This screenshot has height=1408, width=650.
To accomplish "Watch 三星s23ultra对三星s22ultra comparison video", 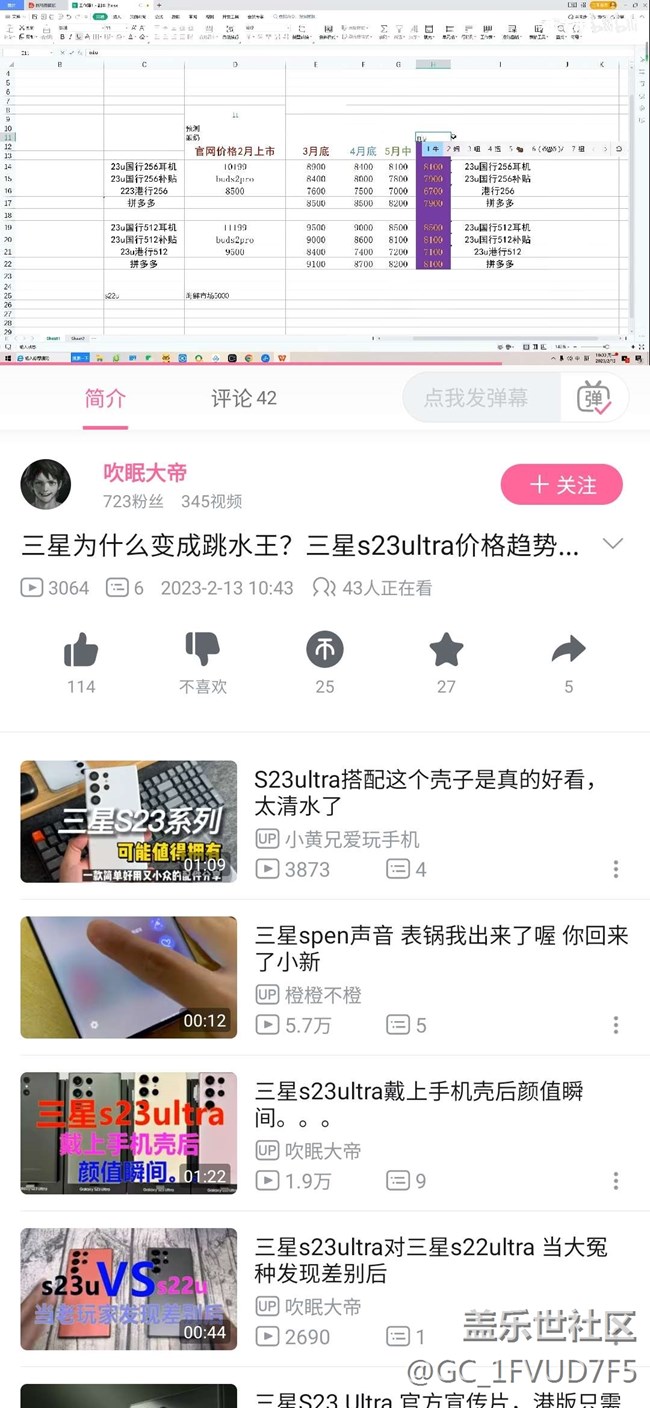I will [x=129, y=1289].
